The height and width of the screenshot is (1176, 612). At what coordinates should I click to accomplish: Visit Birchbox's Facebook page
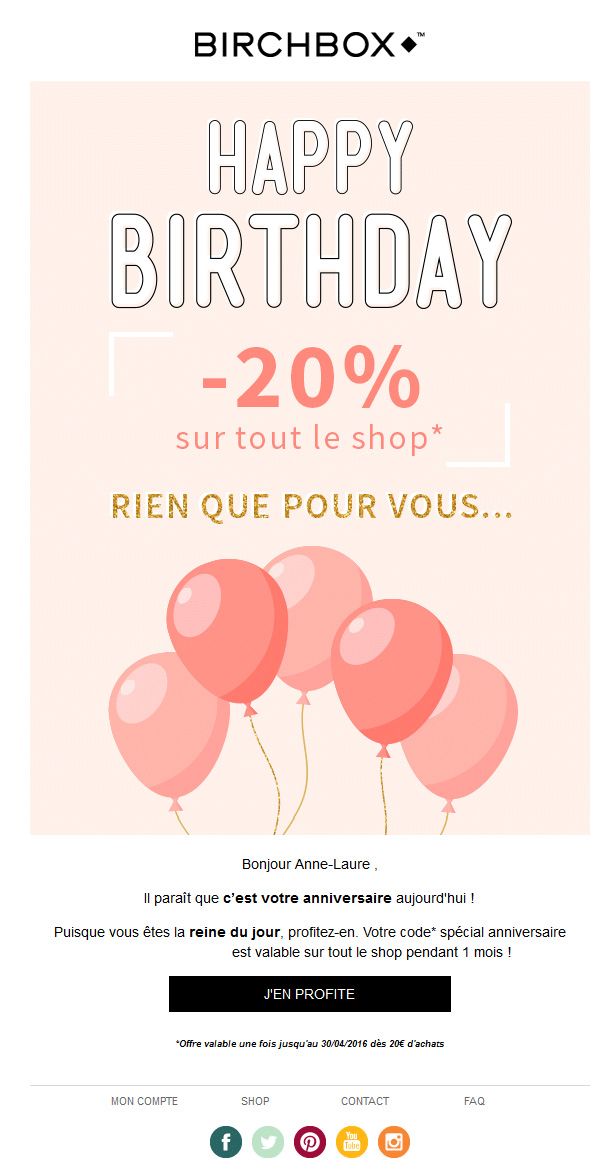[x=226, y=1141]
